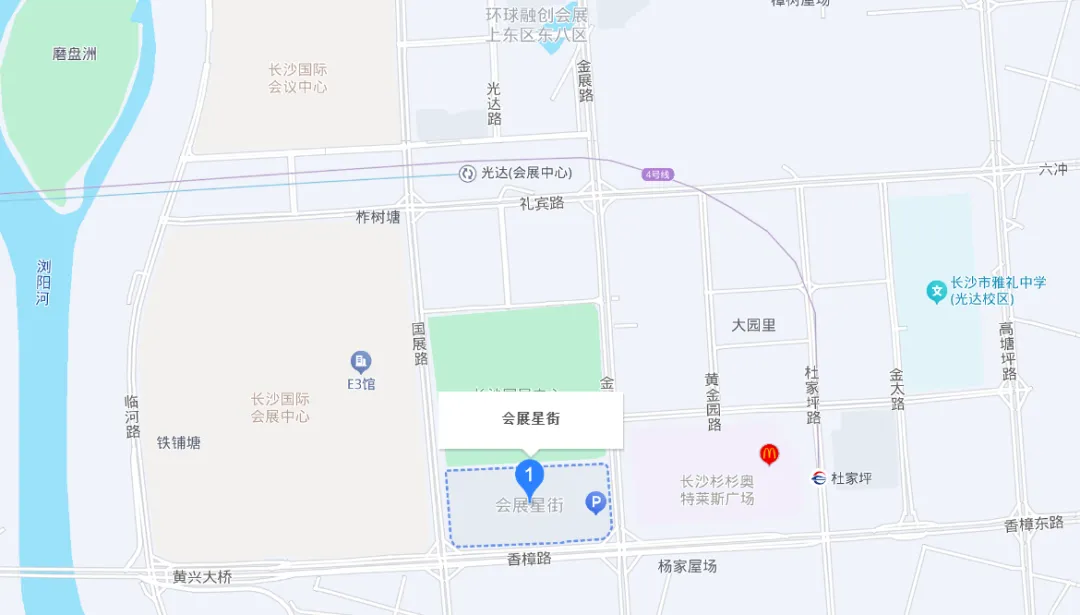Viewport: 1080px width, 615px height.
Task: Select the parking icon in 会展星街
Action: pos(596,503)
